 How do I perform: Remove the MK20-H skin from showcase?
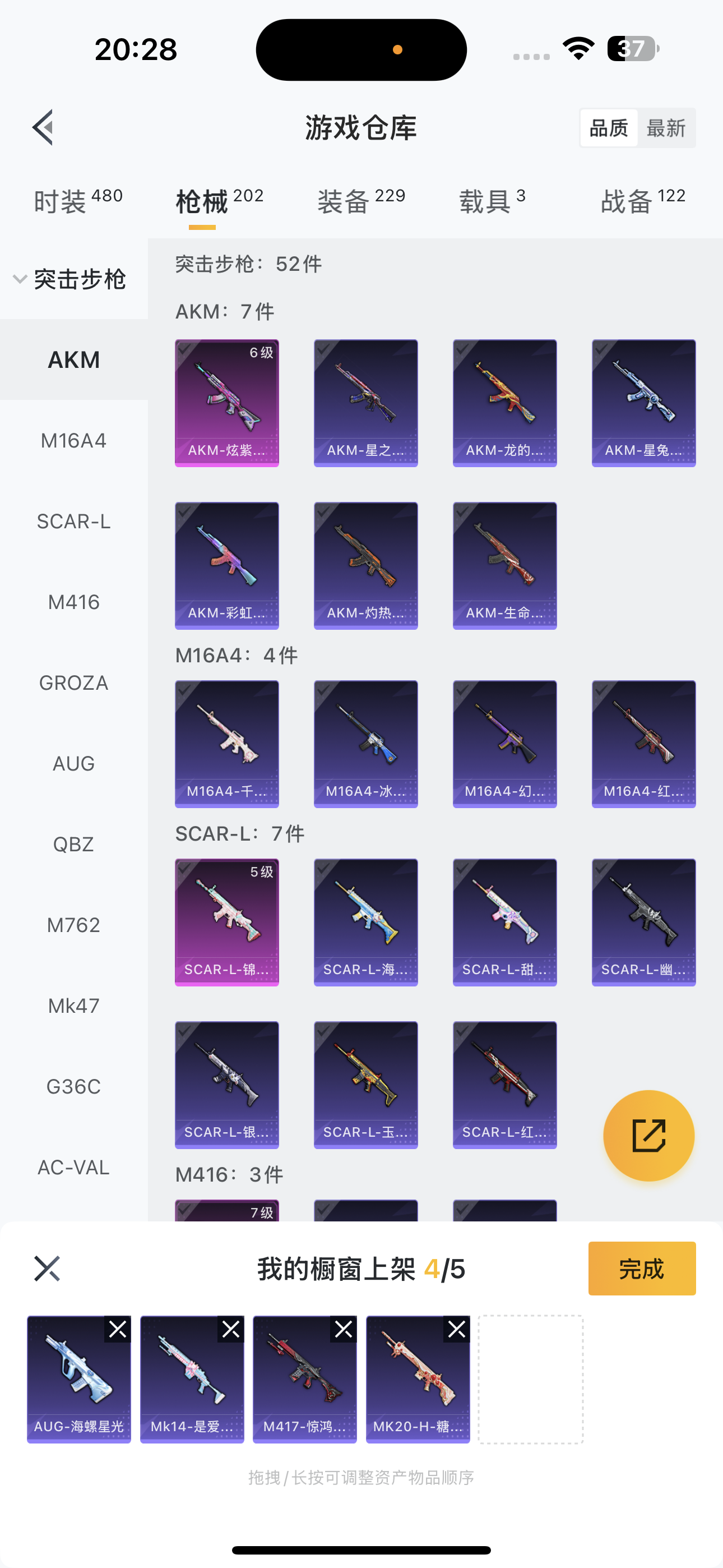pyautogui.click(x=457, y=1330)
